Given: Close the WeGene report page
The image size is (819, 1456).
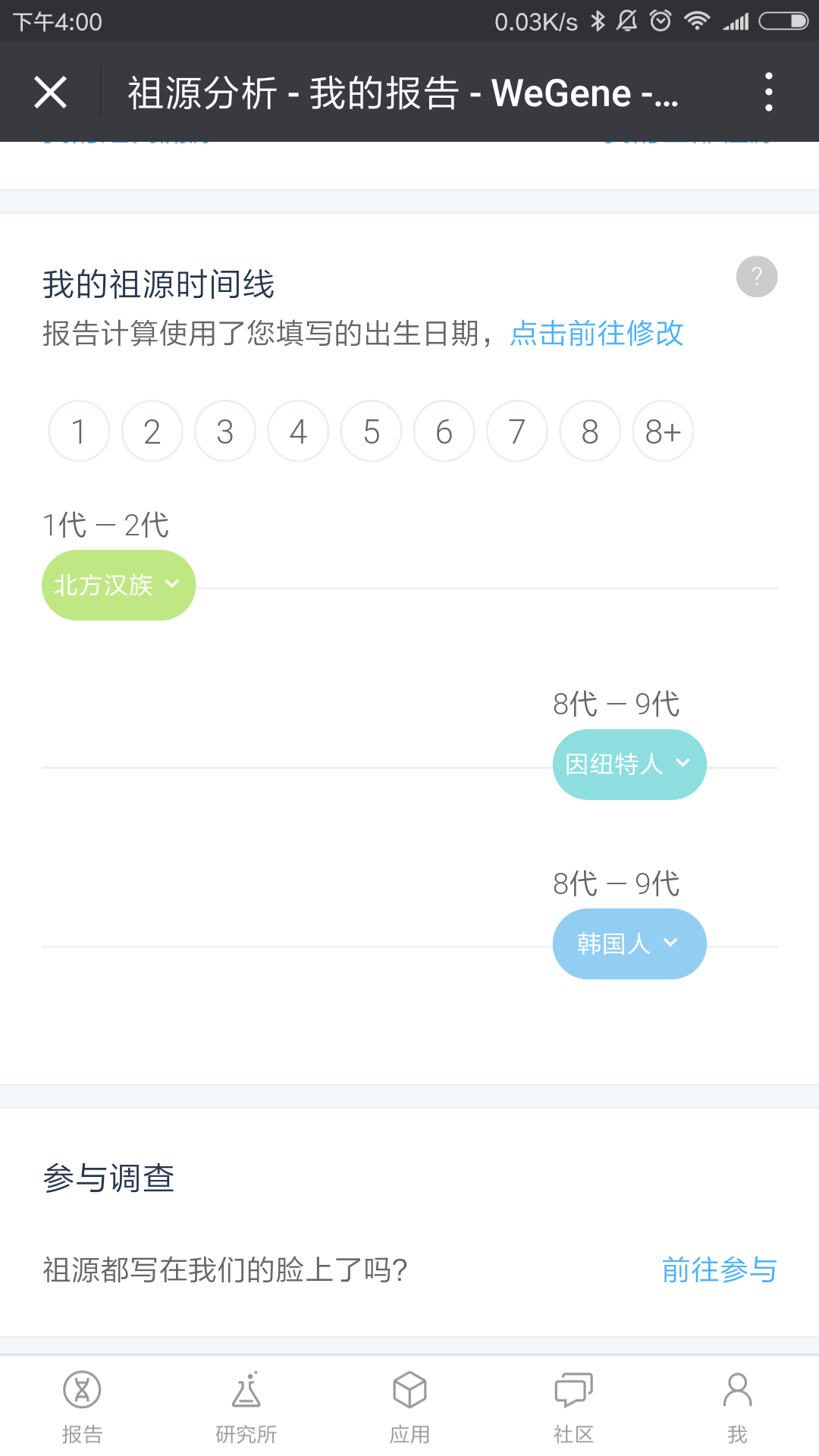Looking at the screenshot, I should point(51,93).
